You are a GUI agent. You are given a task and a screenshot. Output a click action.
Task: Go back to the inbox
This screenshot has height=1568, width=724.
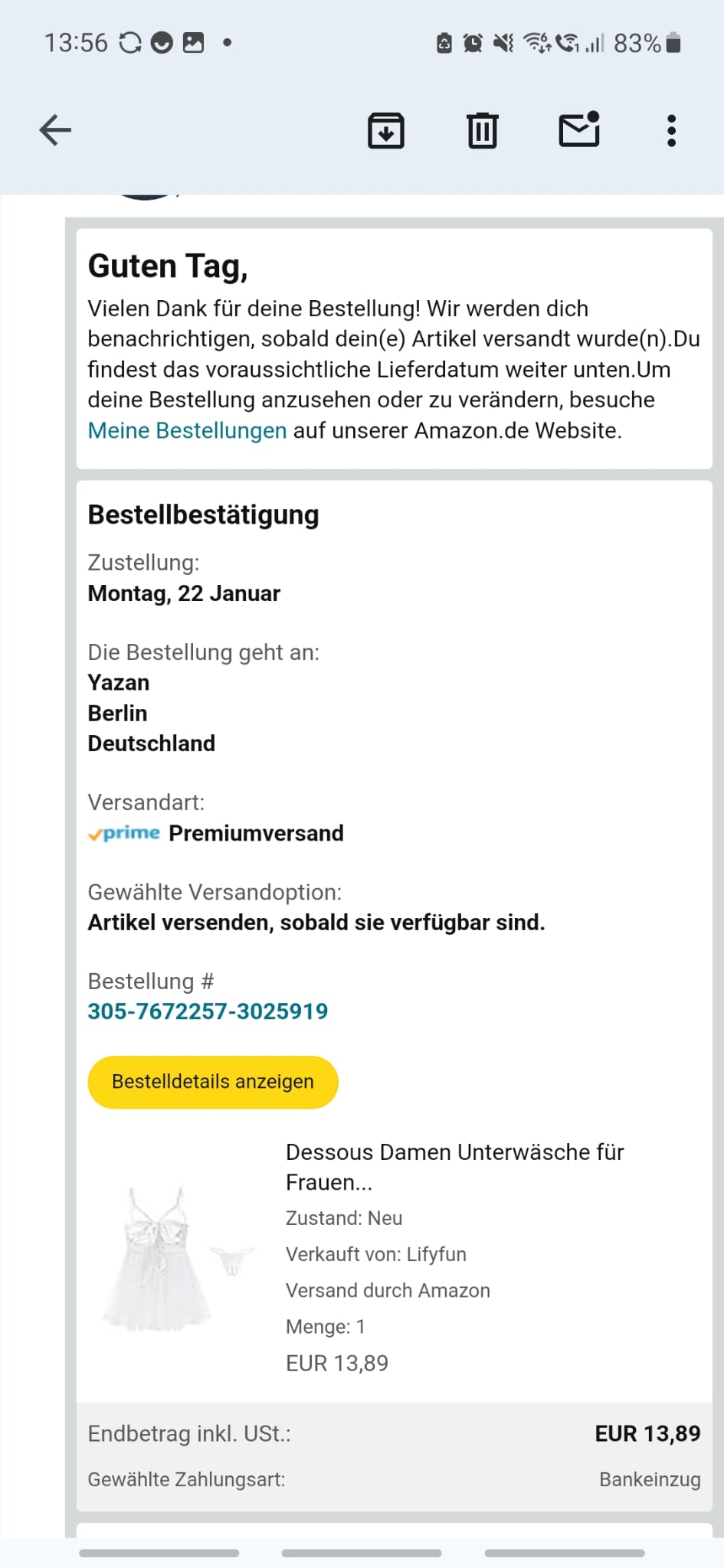coord(55,130)
